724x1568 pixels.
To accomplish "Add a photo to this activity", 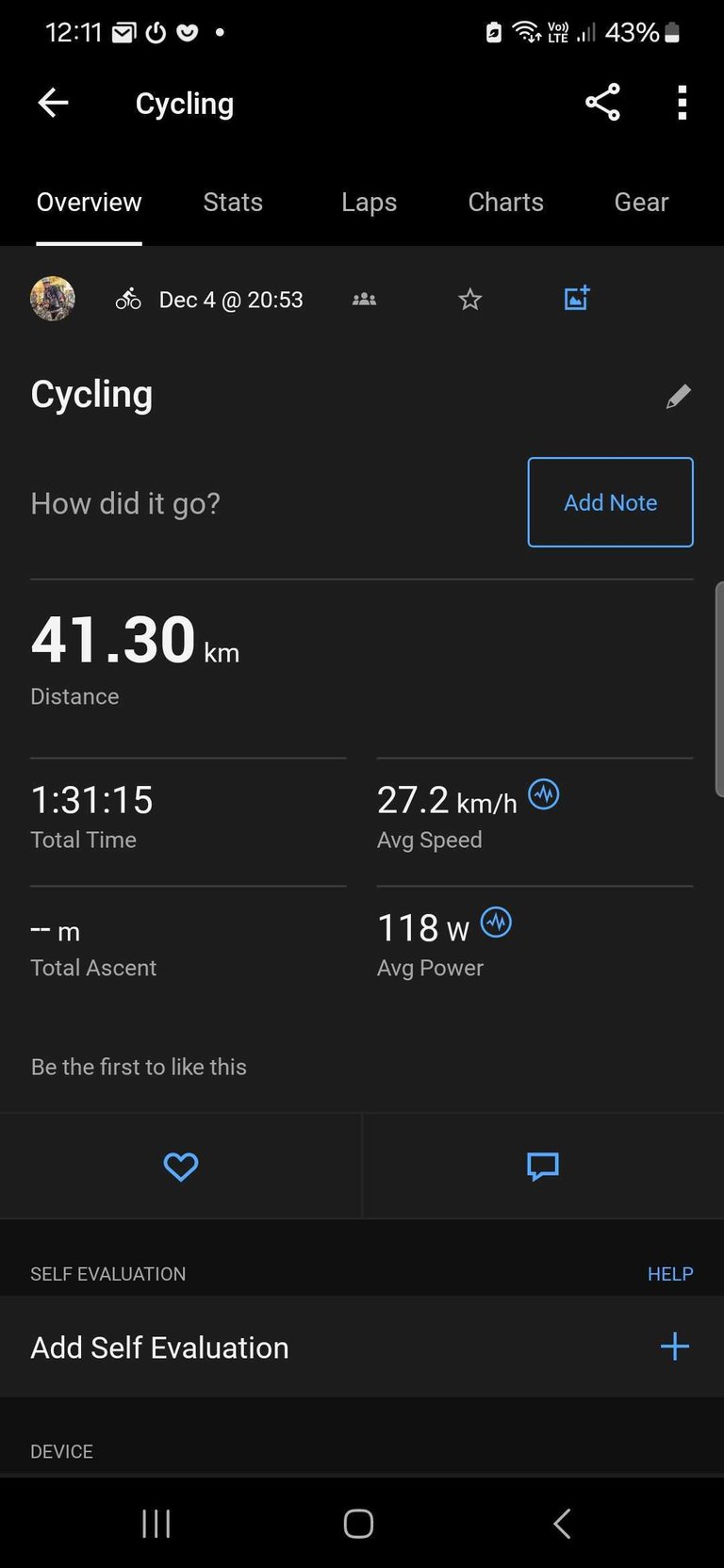I will pos(576,299).
